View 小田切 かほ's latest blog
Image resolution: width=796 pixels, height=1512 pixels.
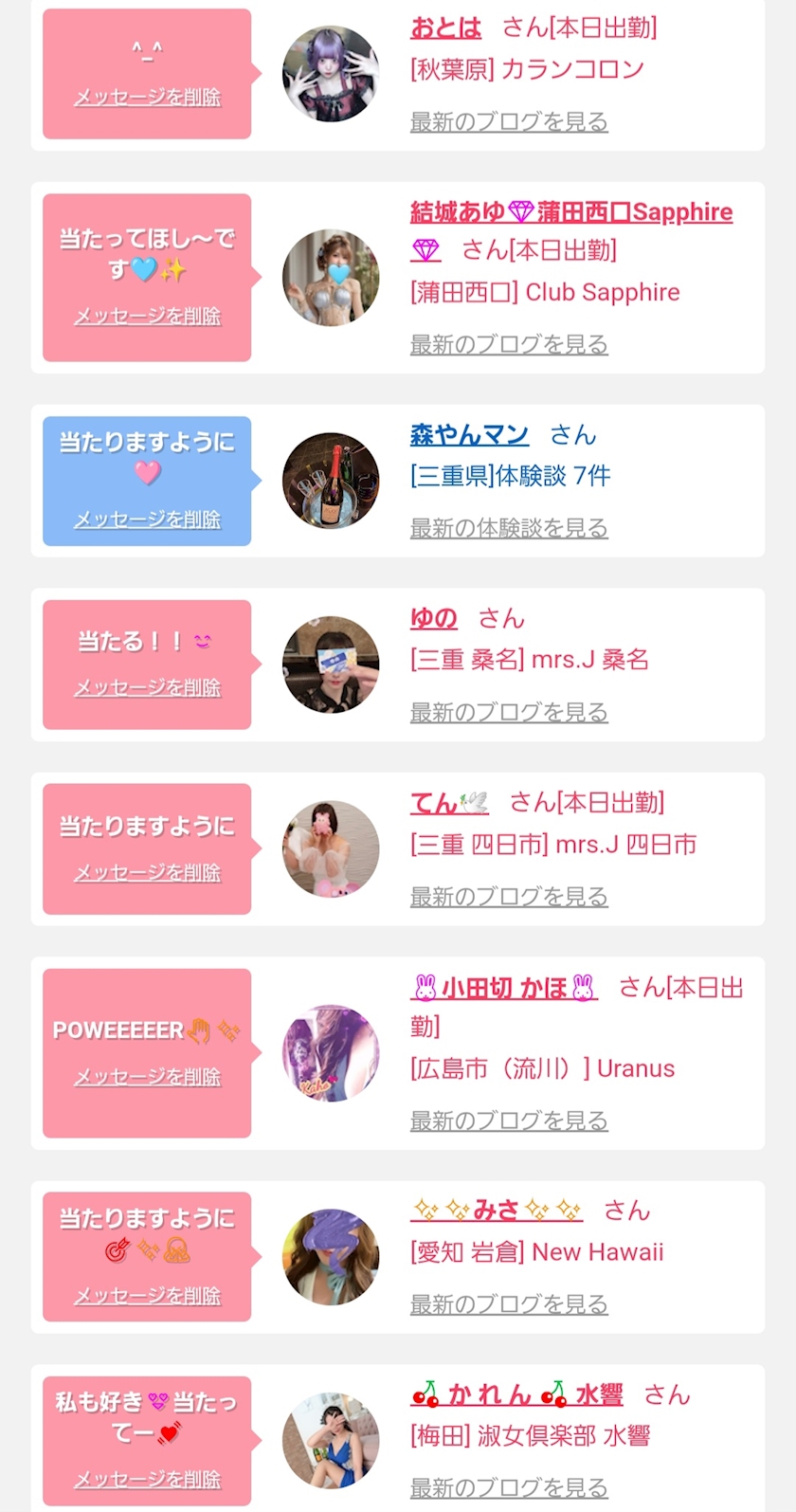click(509, 1120)
